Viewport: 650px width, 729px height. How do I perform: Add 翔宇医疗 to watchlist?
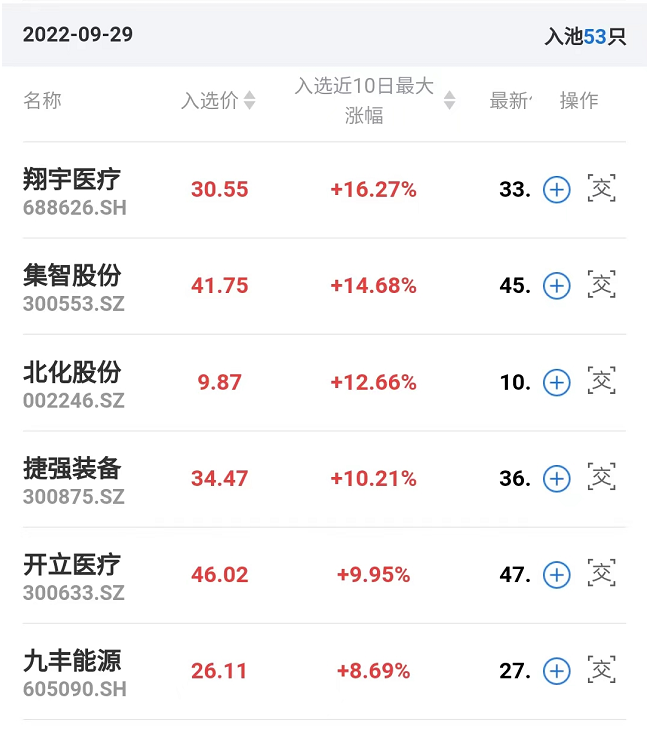[556, 189]
